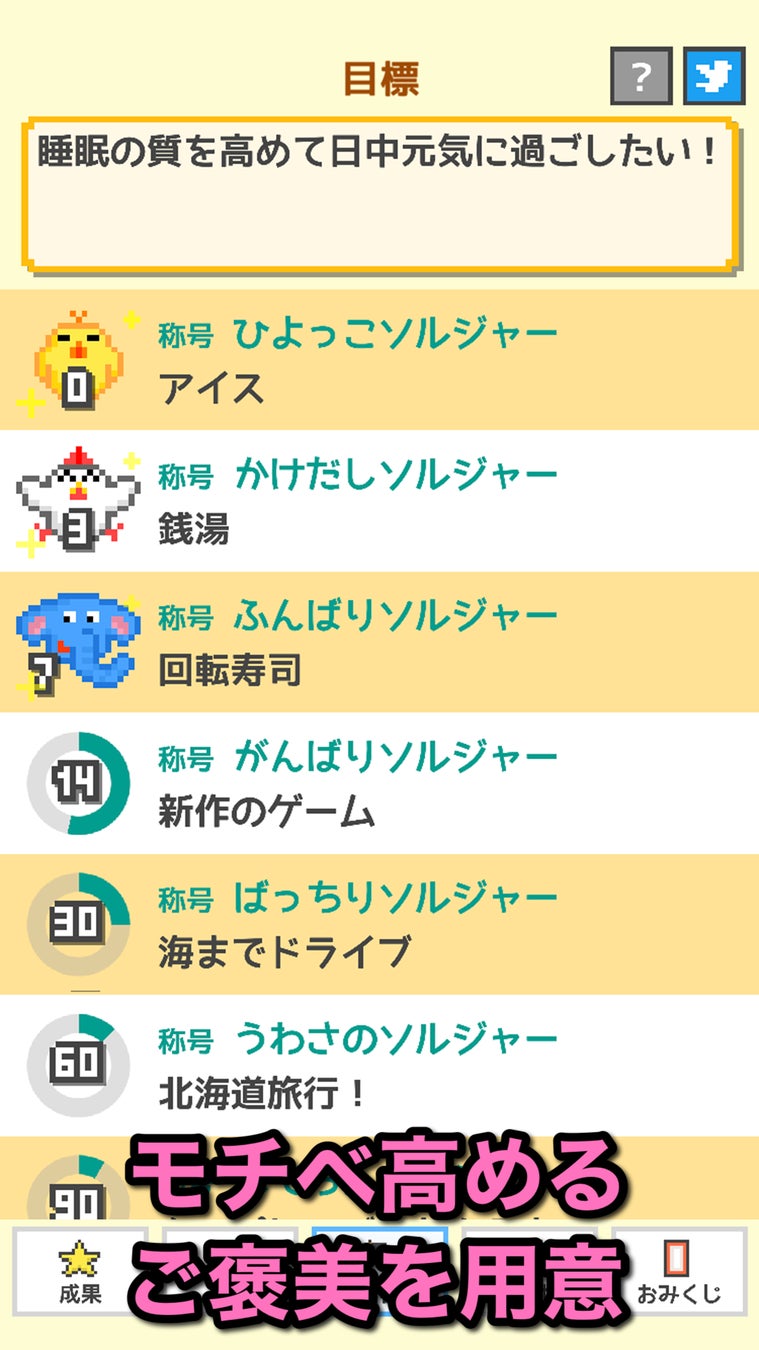Share to Twitter with the bird icon
Screen dimensions: 759x1350
click(x=714, y=76)
